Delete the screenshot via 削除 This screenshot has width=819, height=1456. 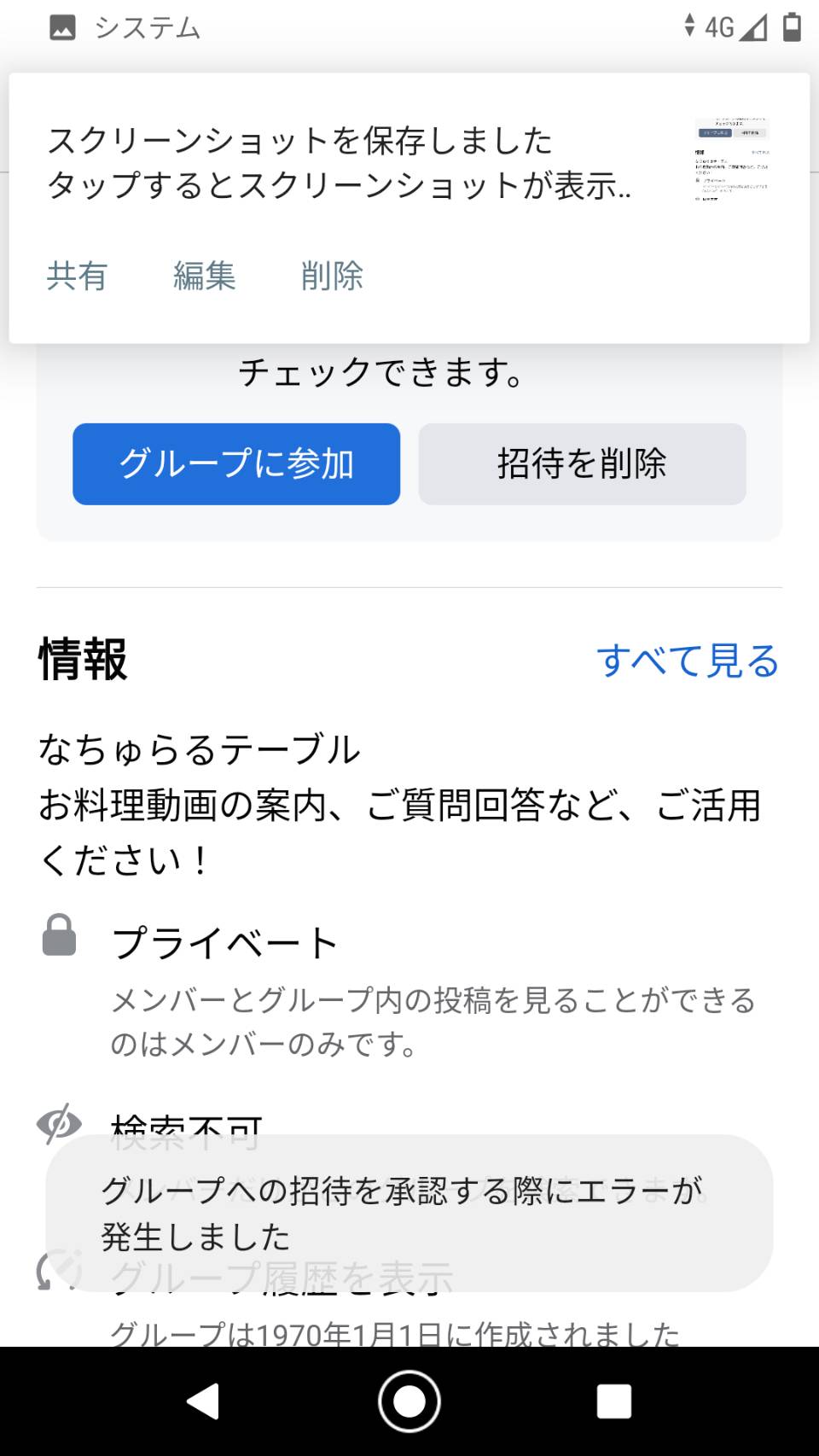pyautogui.click(x=332, y=277)
